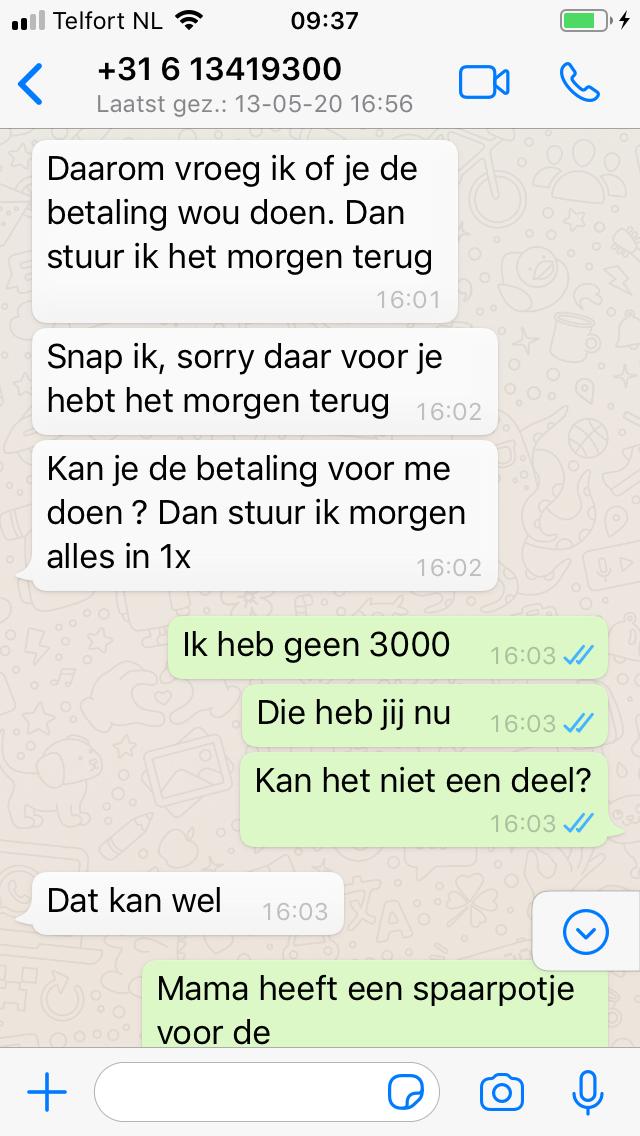Open the sticker picker

tap(406, 1093)
